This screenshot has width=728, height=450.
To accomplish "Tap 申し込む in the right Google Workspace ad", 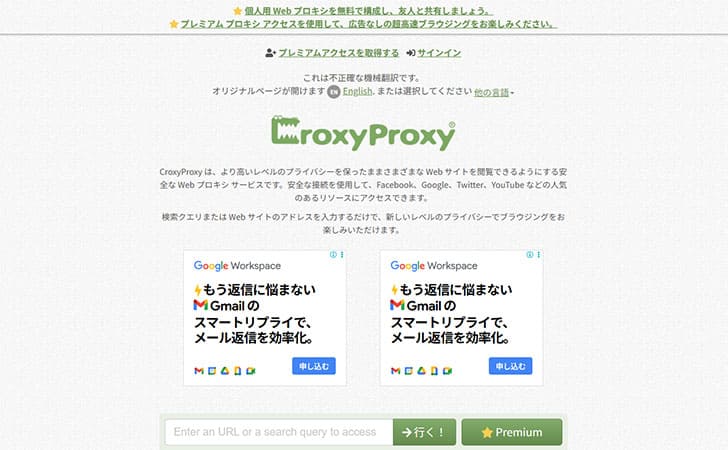I will pos(513,366).
